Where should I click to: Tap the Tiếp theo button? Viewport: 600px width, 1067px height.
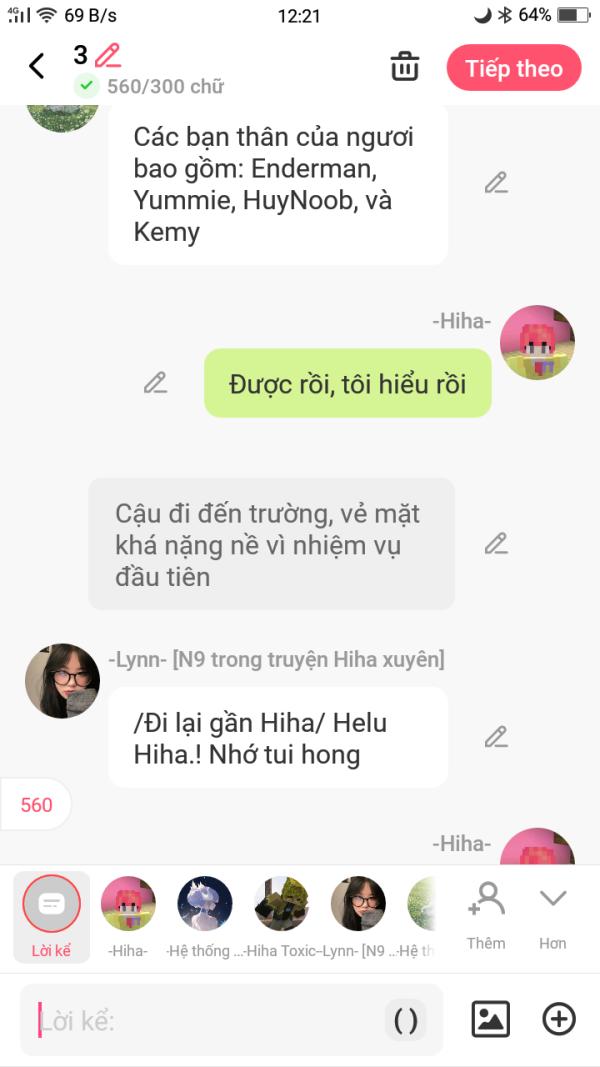click(x=513, y=68)
